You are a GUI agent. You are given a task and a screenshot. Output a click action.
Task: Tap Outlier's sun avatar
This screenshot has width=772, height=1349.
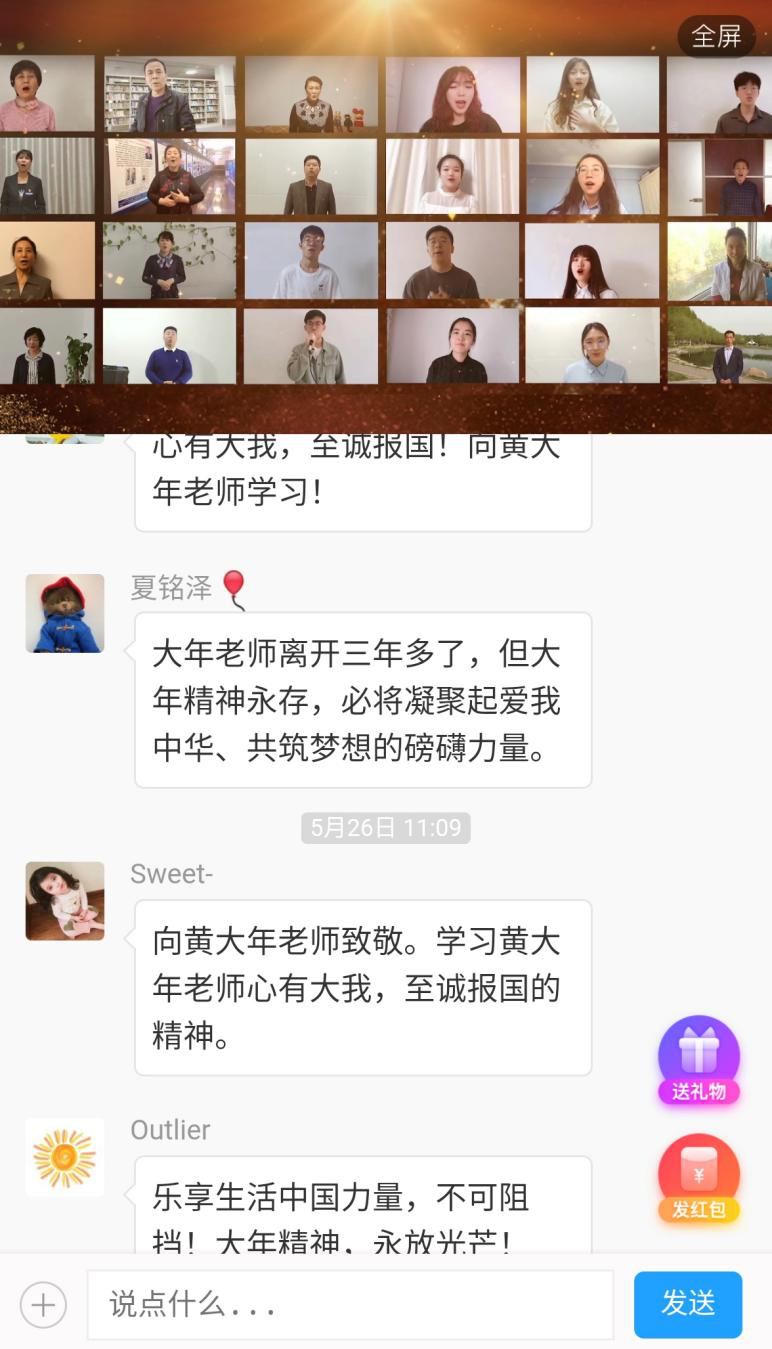[x=65, y=1157]
